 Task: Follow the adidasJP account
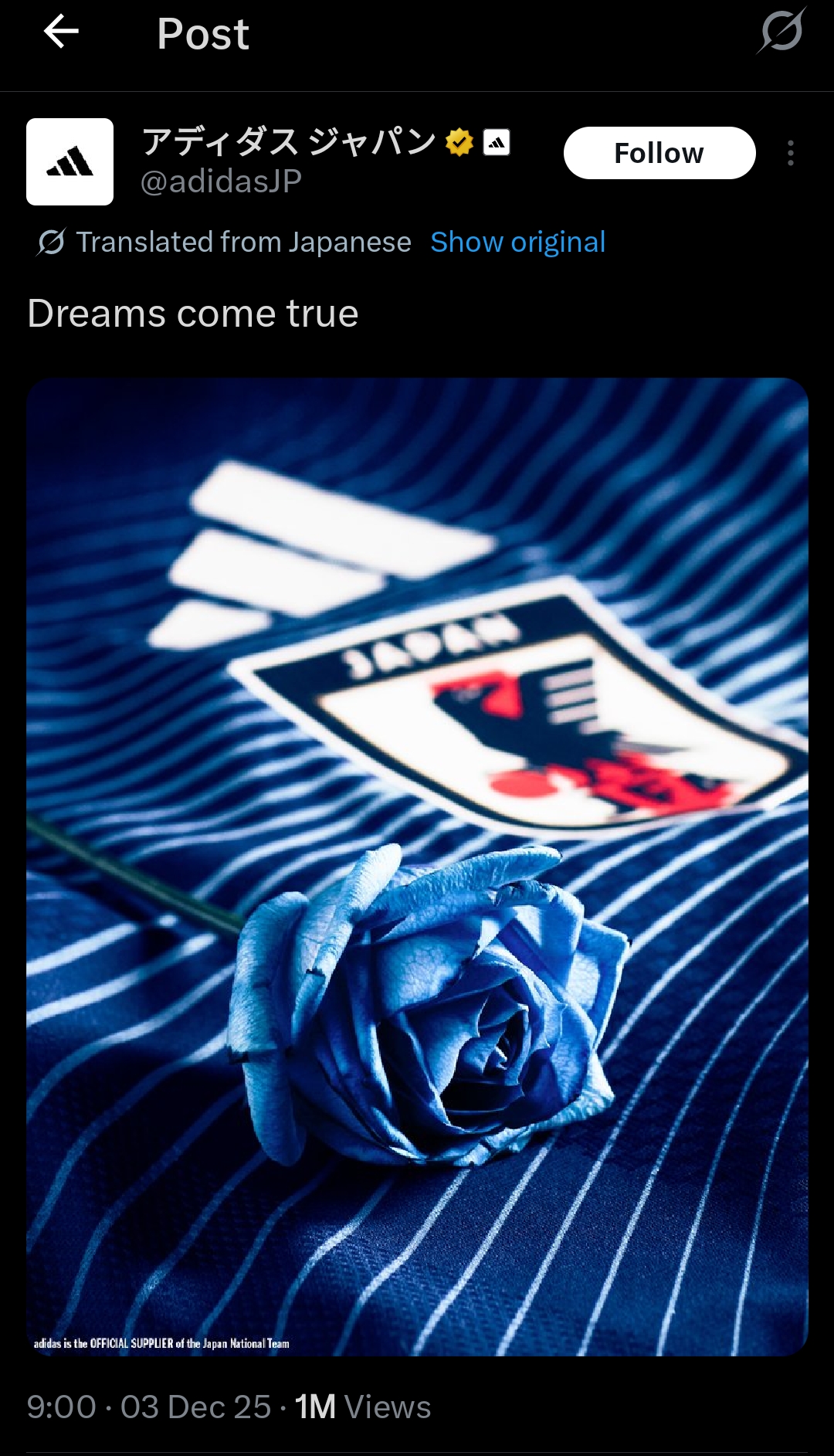pos(659,153)
